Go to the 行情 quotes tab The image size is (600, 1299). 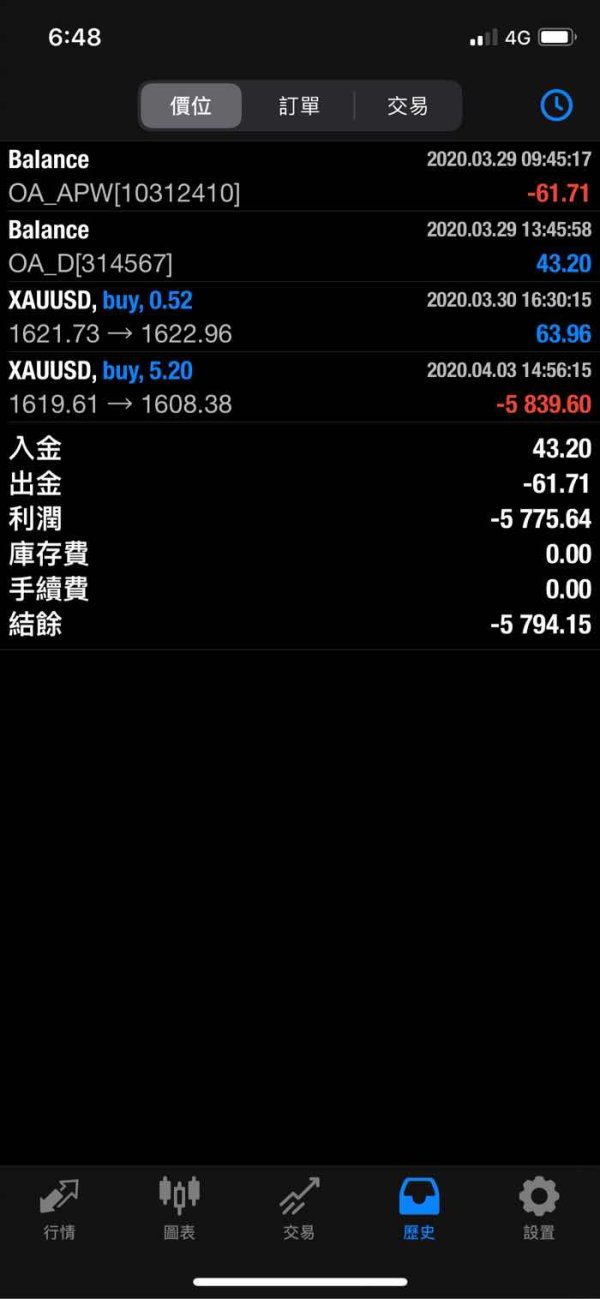coord(59,1209)
